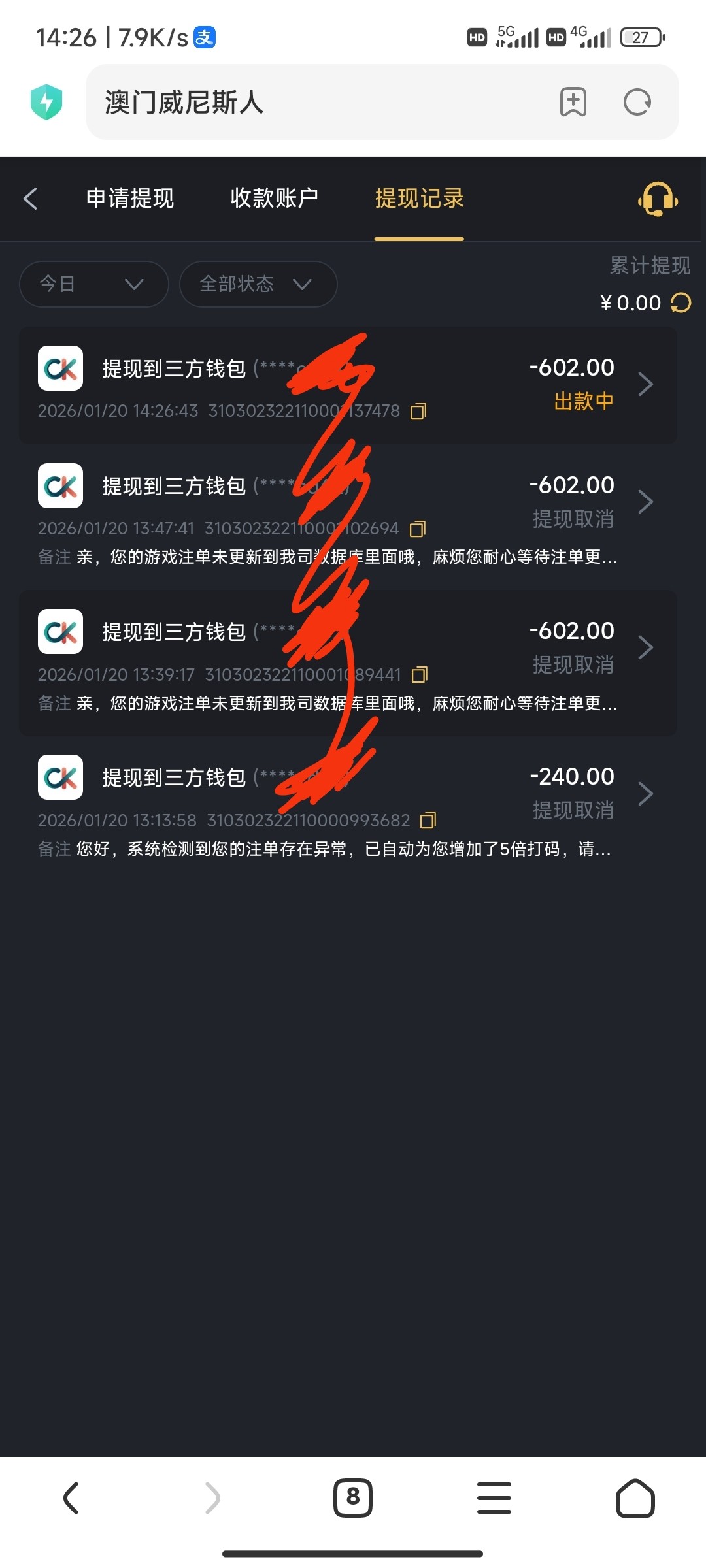This screenshot has width=706, height=1568.
Task: Go back from the withdrawal records page
Action: [30, 199]
